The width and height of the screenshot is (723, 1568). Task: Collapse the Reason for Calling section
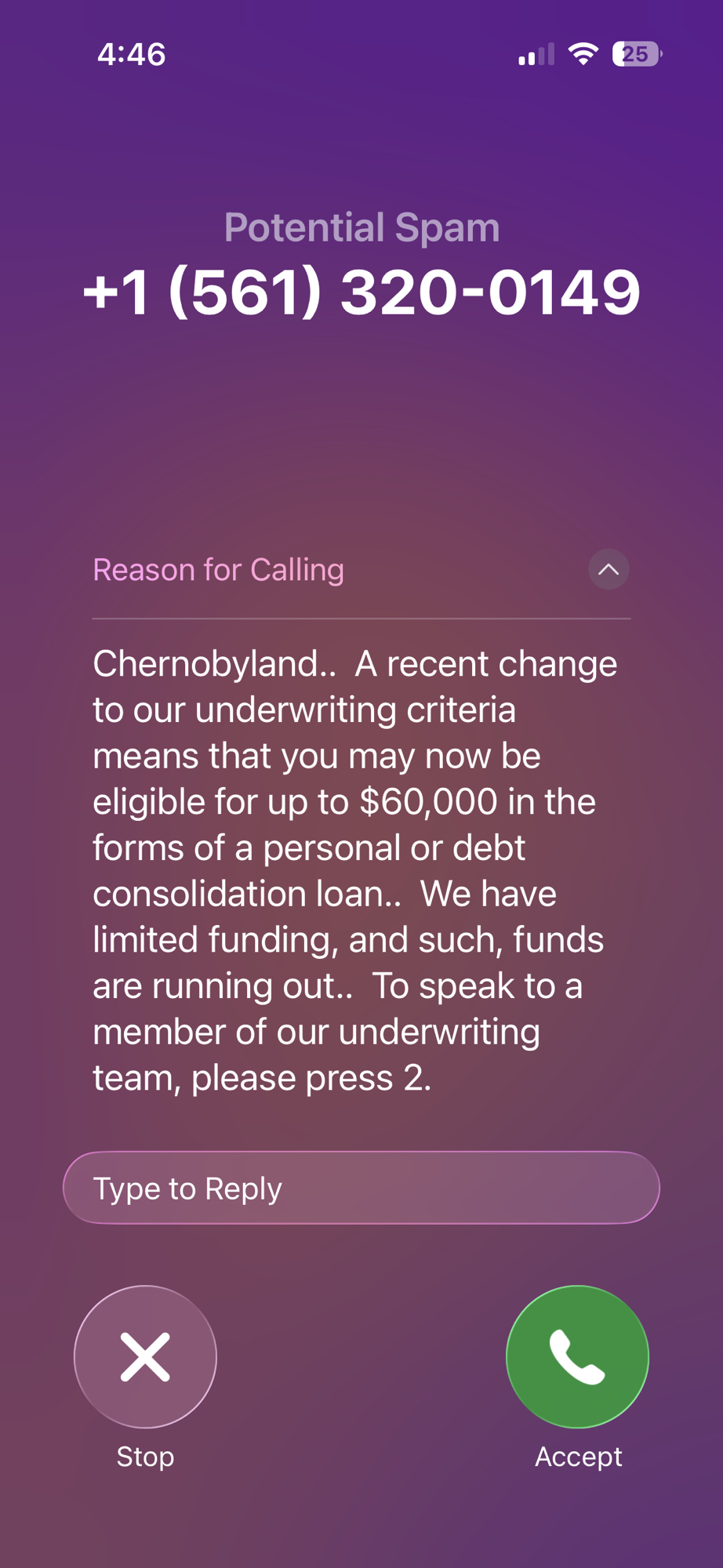pyautogui.click(x=609, y=569)
